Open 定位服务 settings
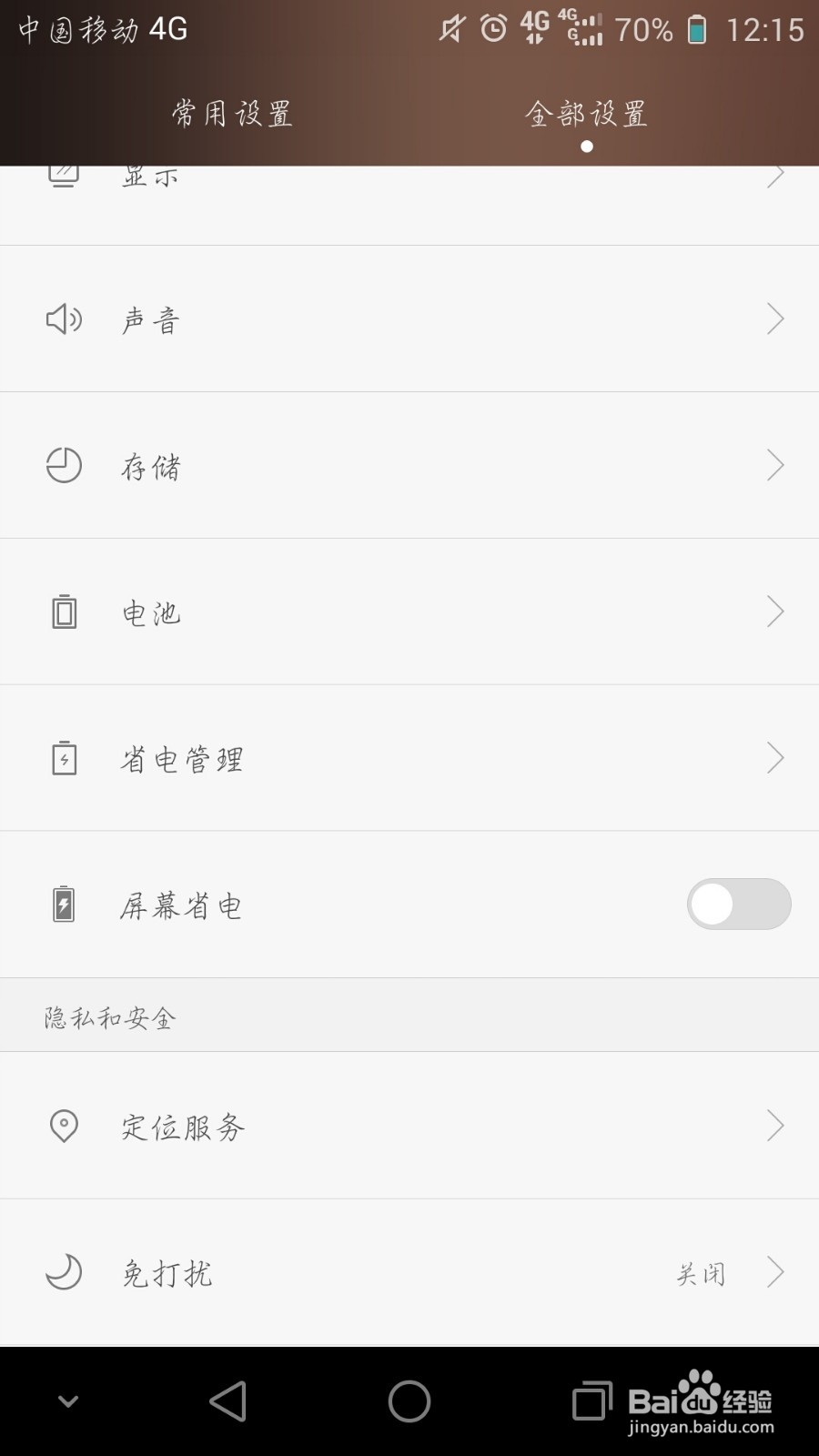Viewport: 819px width, 1456px height. pos(409,1127)
